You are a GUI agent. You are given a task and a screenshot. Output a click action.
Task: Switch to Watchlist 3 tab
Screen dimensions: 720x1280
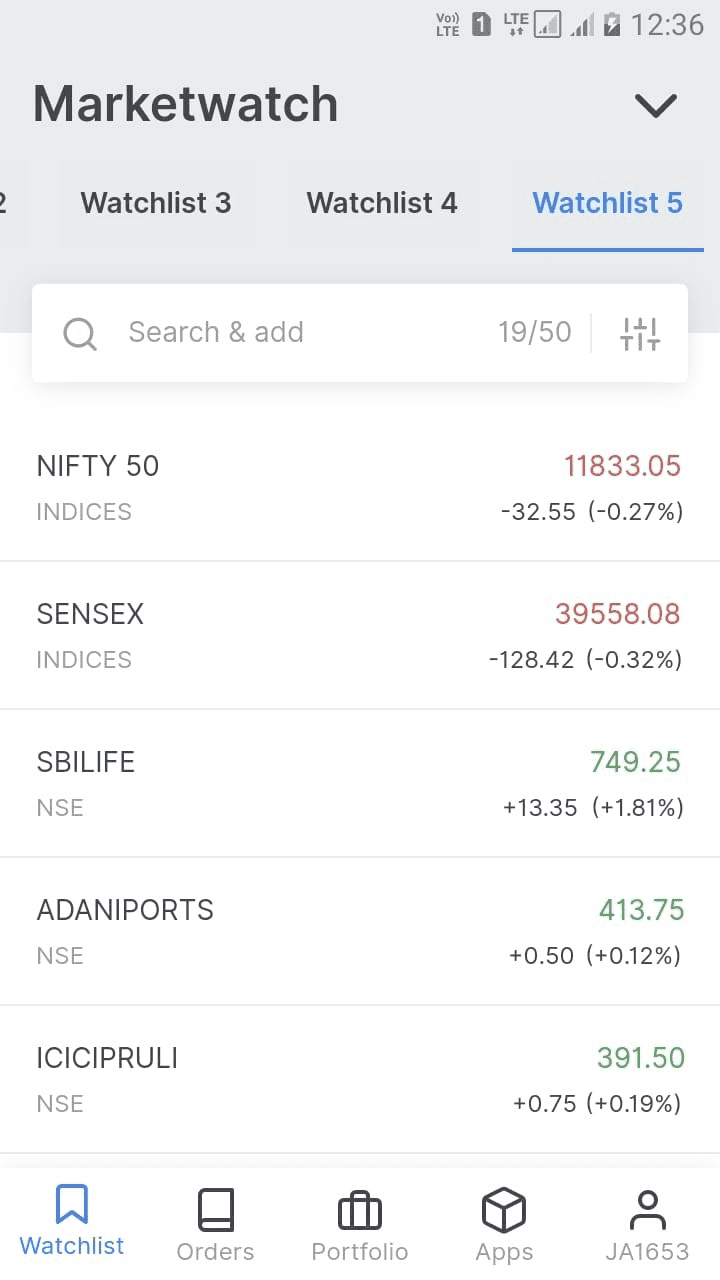[155, 203]
